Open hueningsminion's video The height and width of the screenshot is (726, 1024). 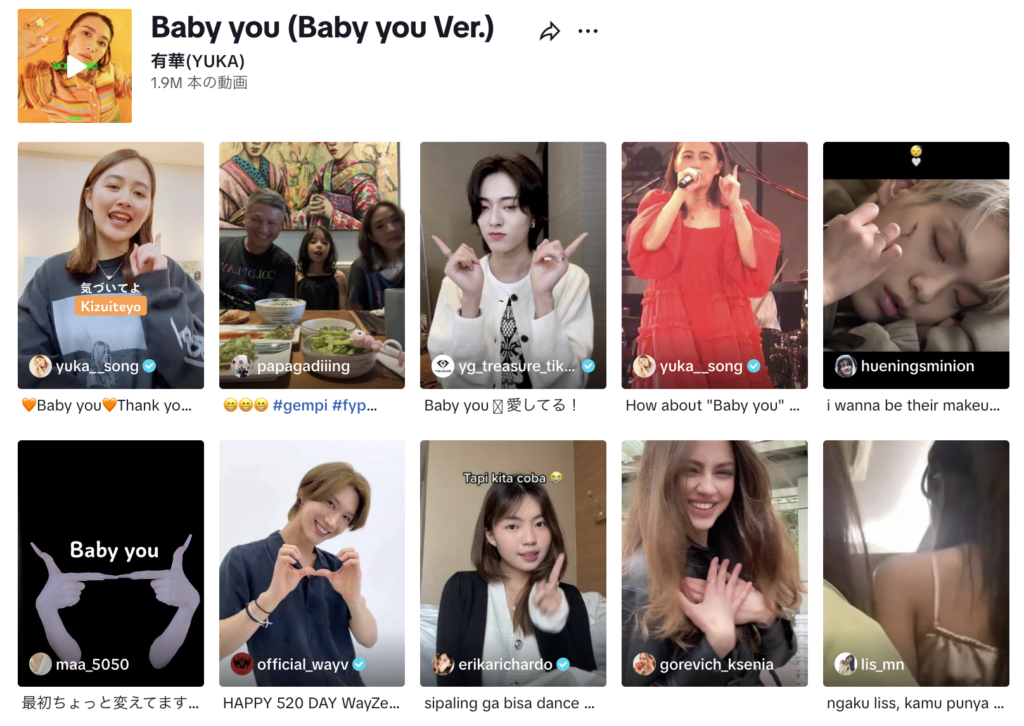[915, 264]
